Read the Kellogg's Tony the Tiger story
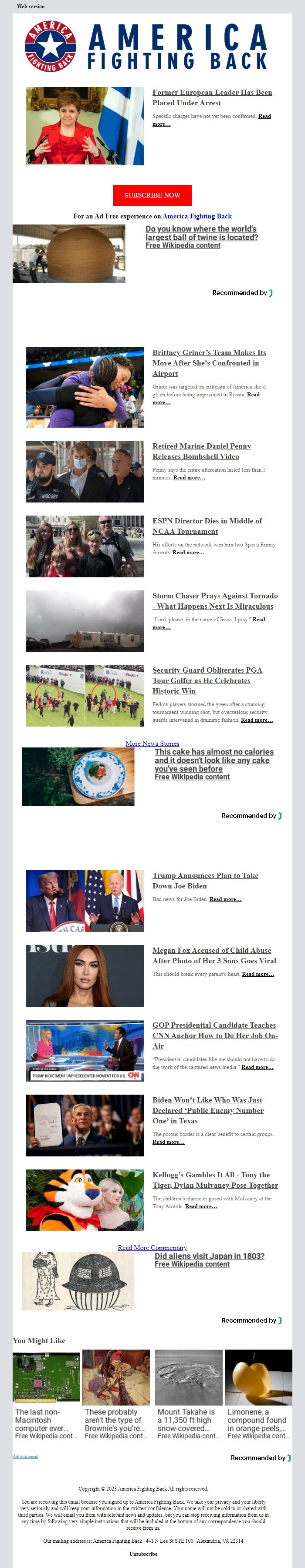This screenshot has width=305, height=1568. (215, 1180)
